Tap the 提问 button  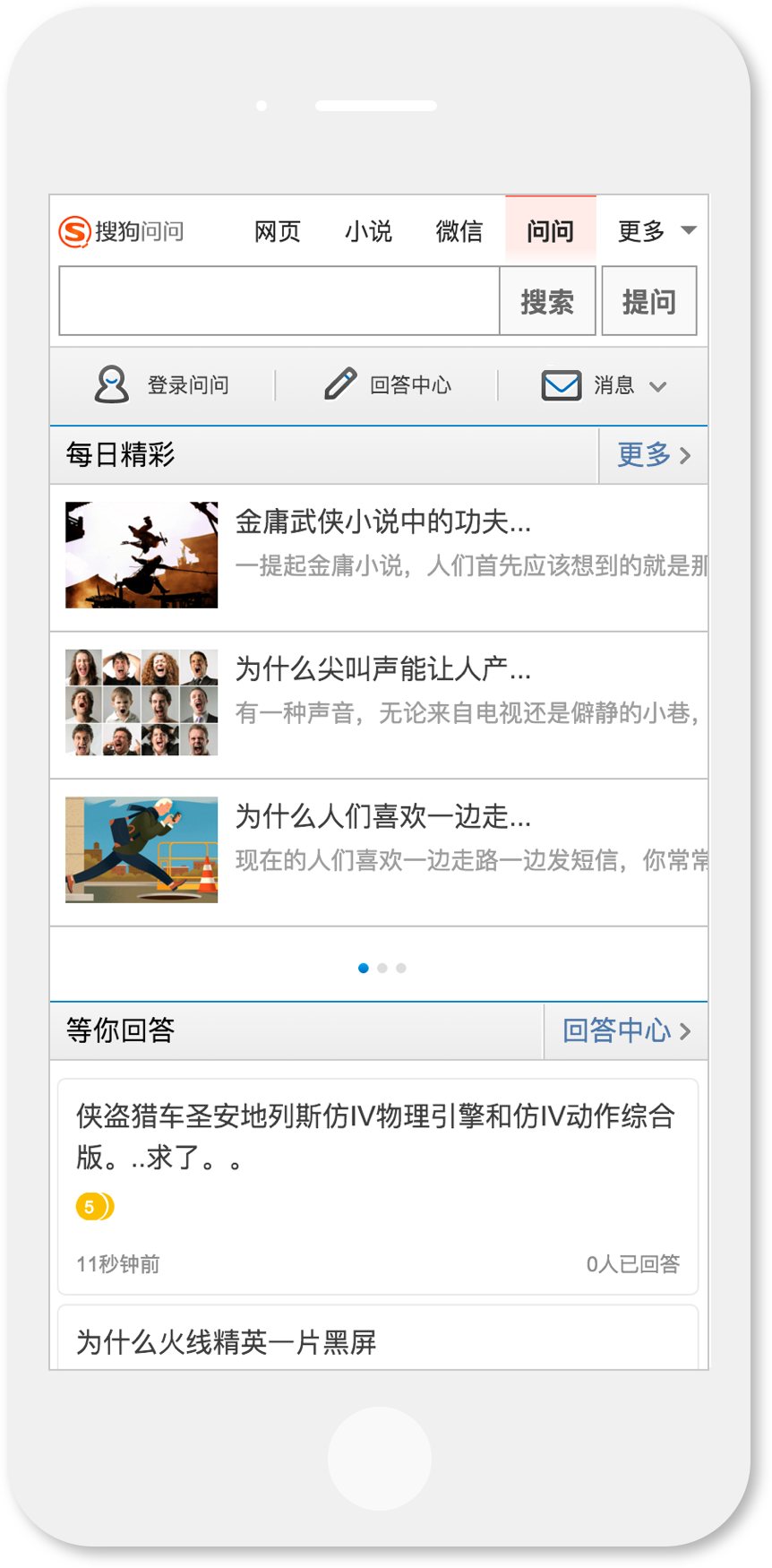pyautogui.click(x=649, y=301)
